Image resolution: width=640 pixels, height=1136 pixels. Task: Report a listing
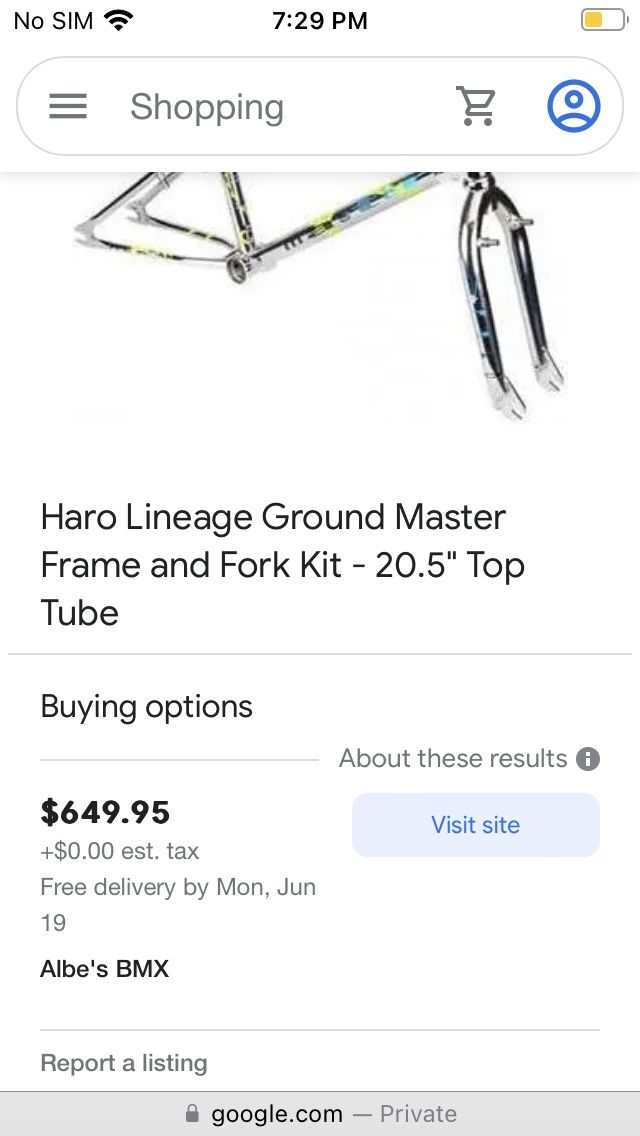(x=124, y=1063)
